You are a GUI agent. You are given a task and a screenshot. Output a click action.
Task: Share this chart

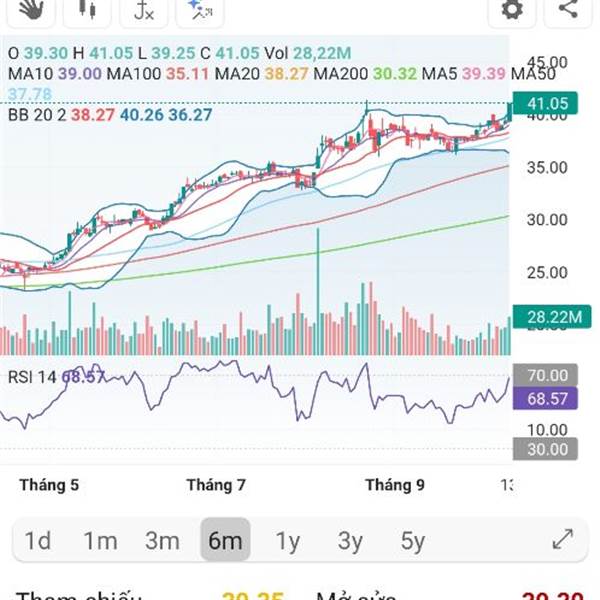click(x=568, y=9)
